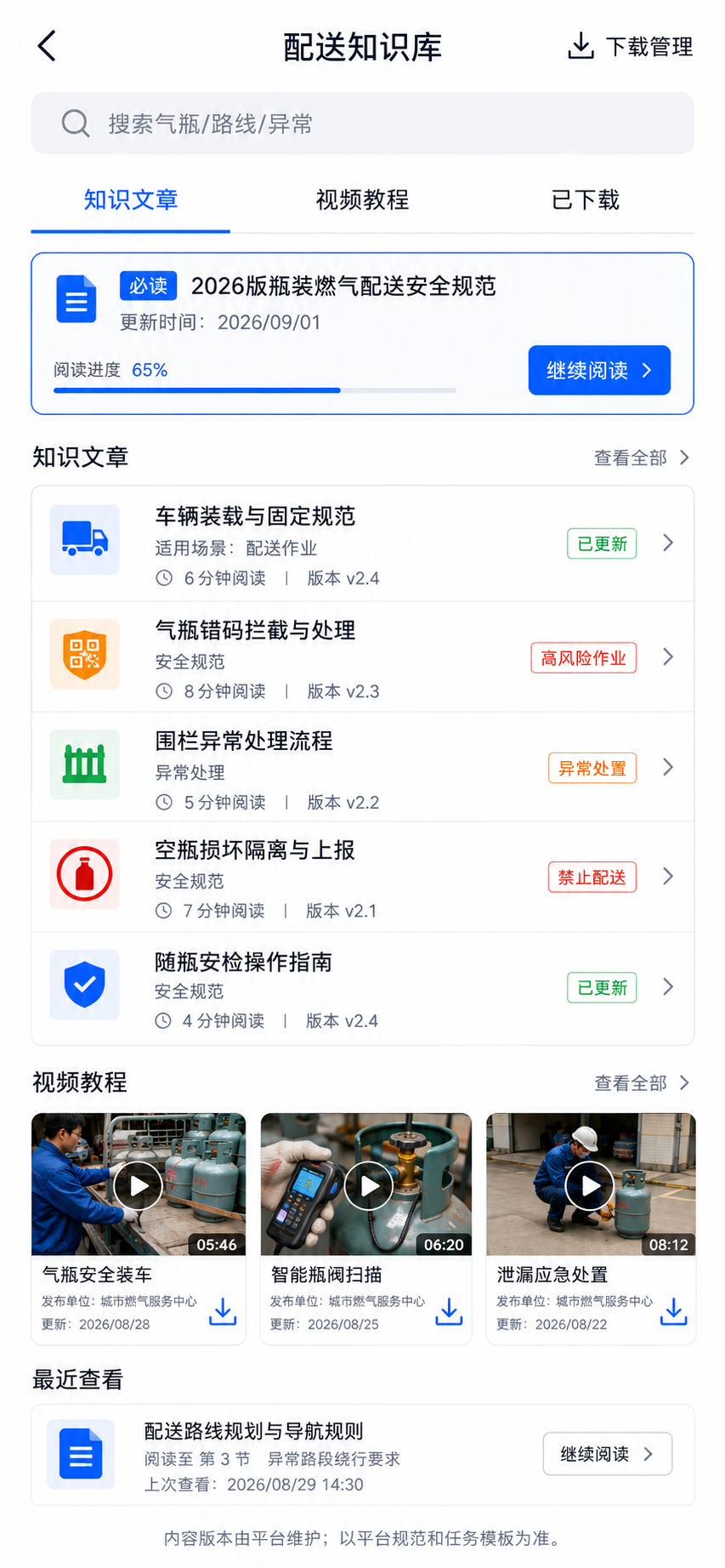Play the 泄漏应急处置 video

coord(590,1185)
